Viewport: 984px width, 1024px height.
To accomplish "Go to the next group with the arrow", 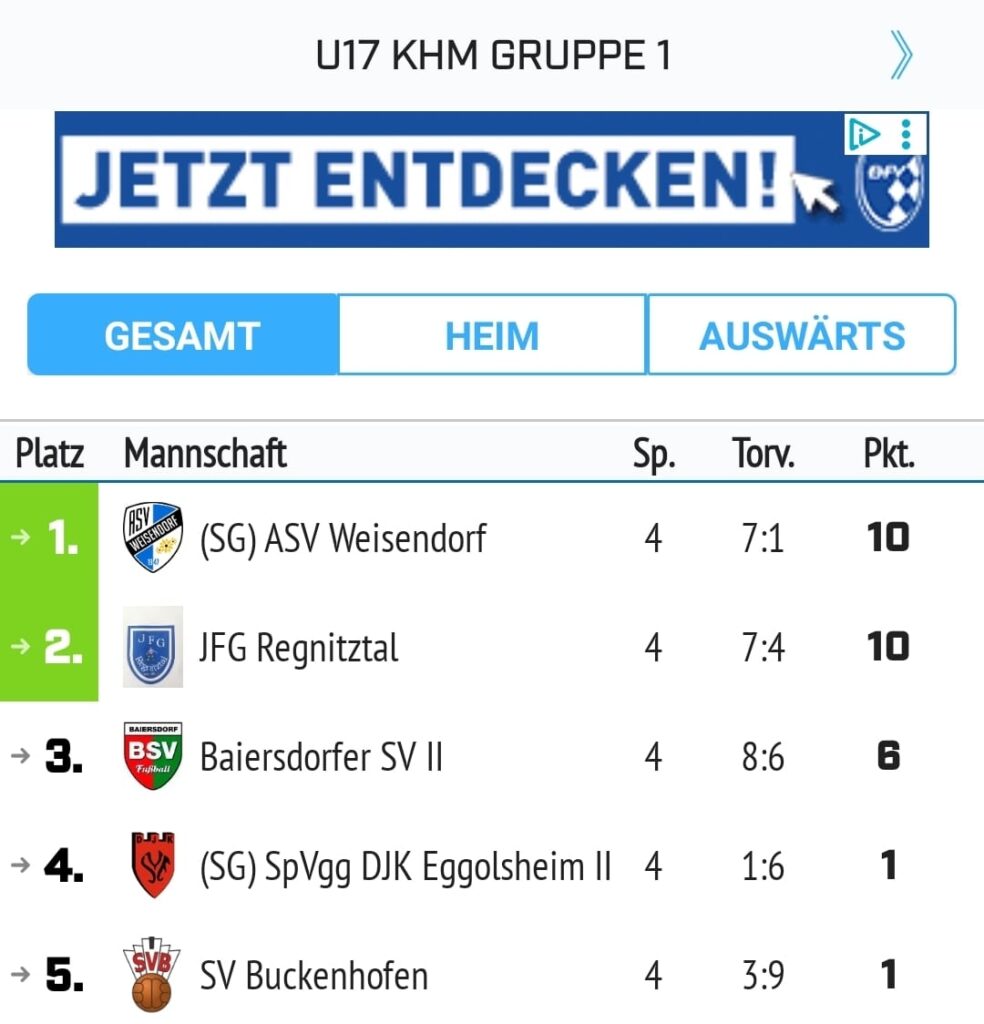I will point(901,57).
